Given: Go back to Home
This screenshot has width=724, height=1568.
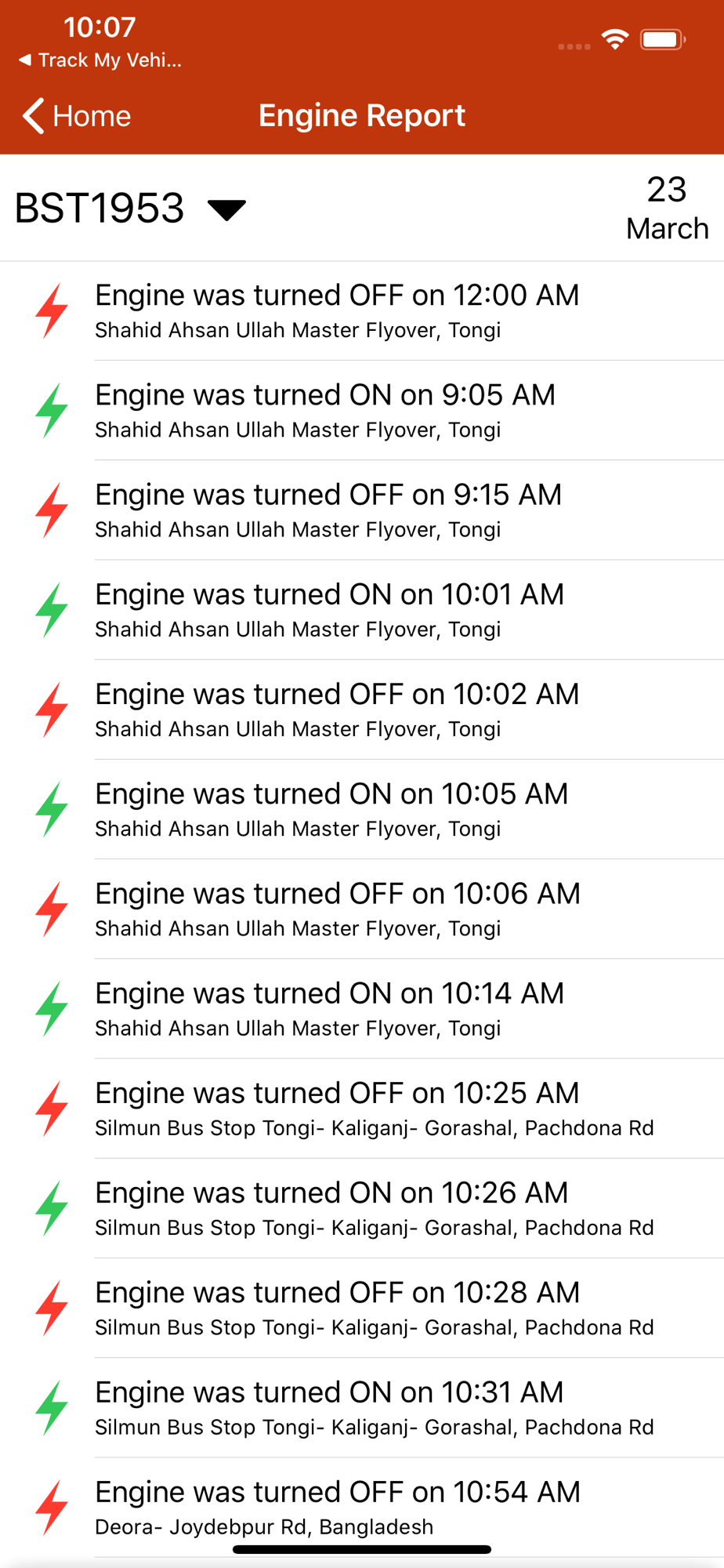Looking at the screenshot, I should coord(77,116).
